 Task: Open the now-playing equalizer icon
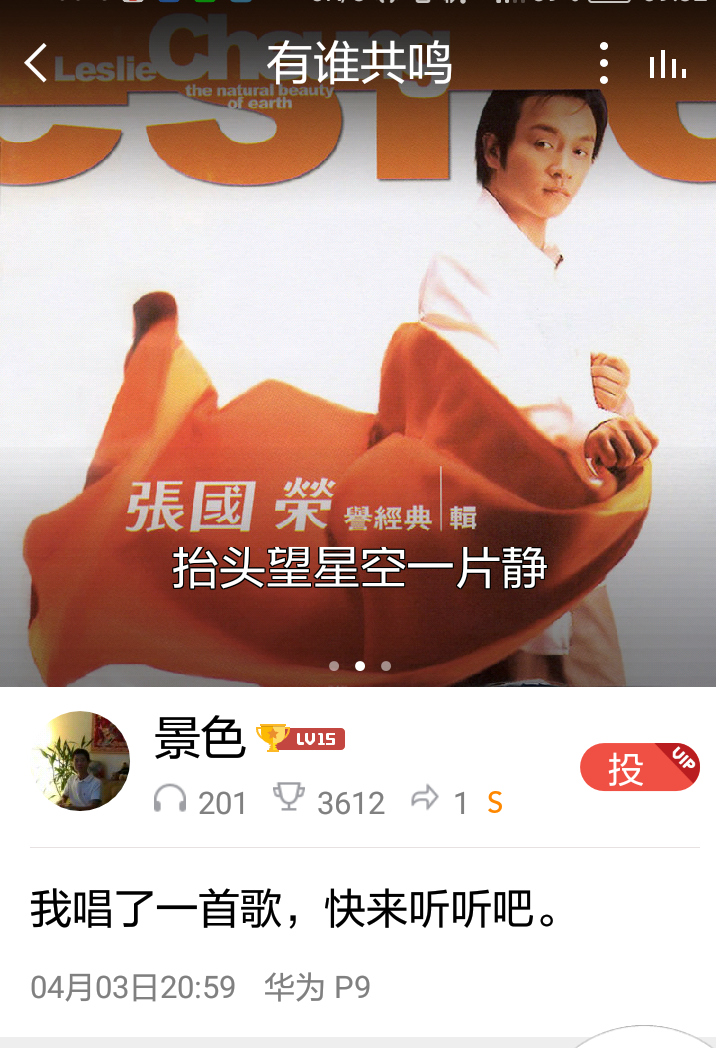point(667,66)
